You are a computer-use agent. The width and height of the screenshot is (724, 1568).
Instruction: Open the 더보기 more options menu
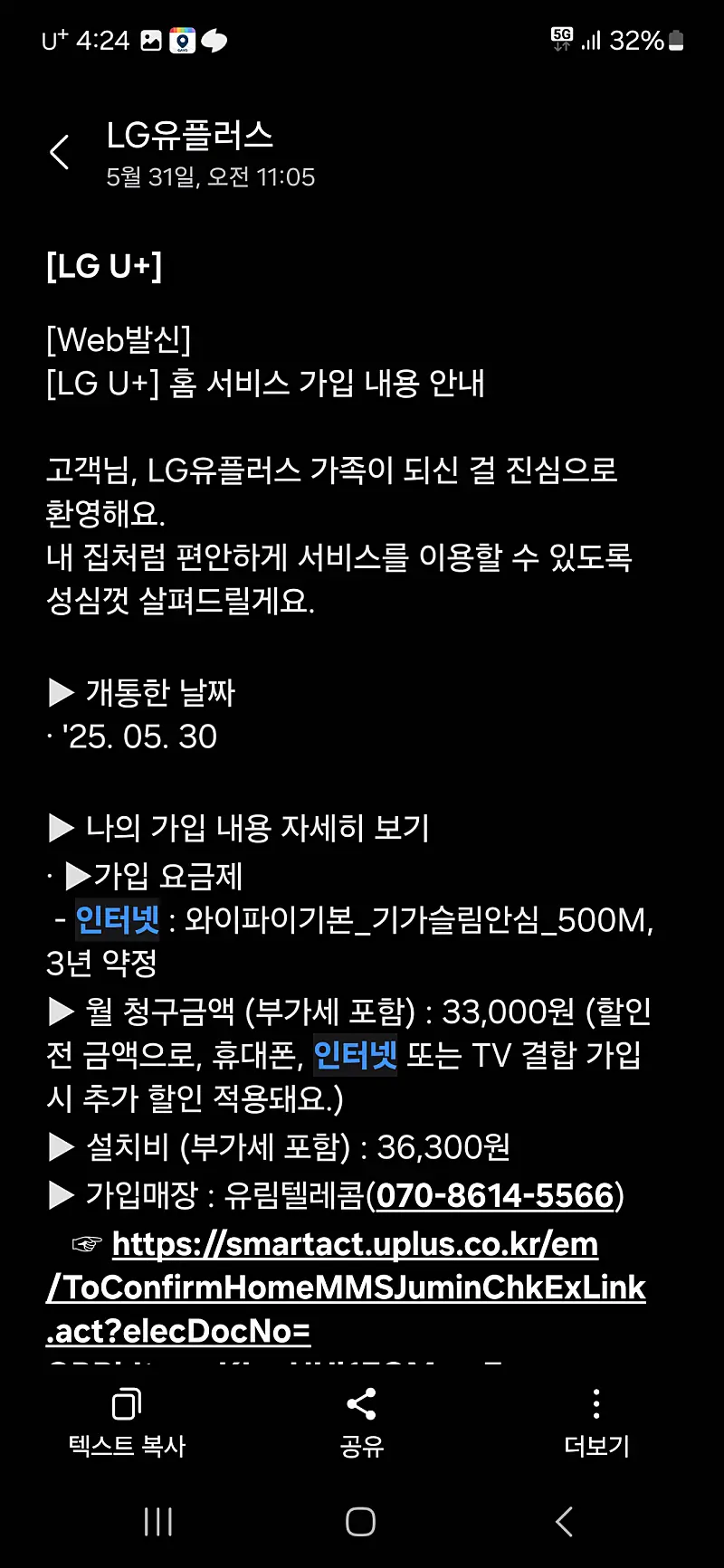coord(595,1421)
